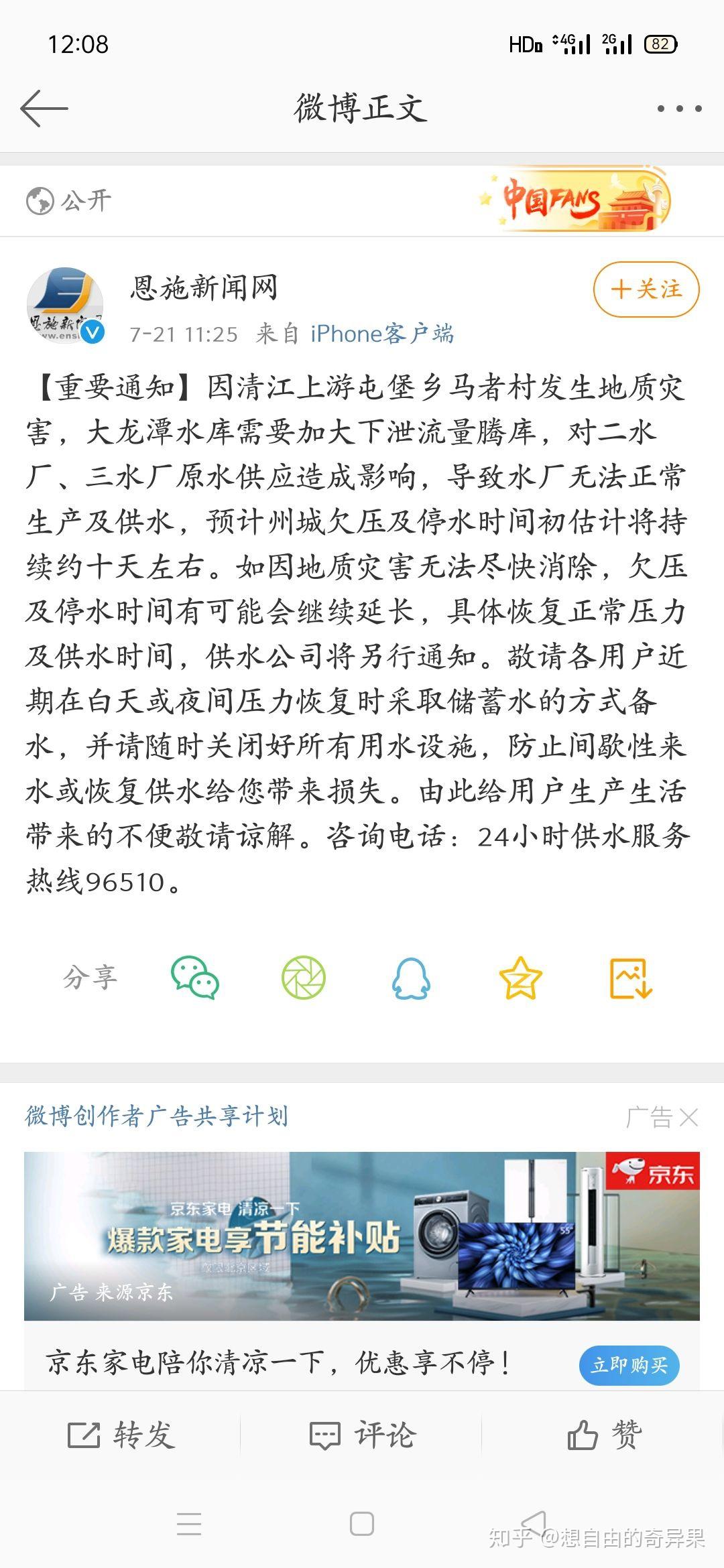Share the post to Qzone star icon
Image resolution: width=724 pixels, height=1568 pixels.
pos(521,978)
